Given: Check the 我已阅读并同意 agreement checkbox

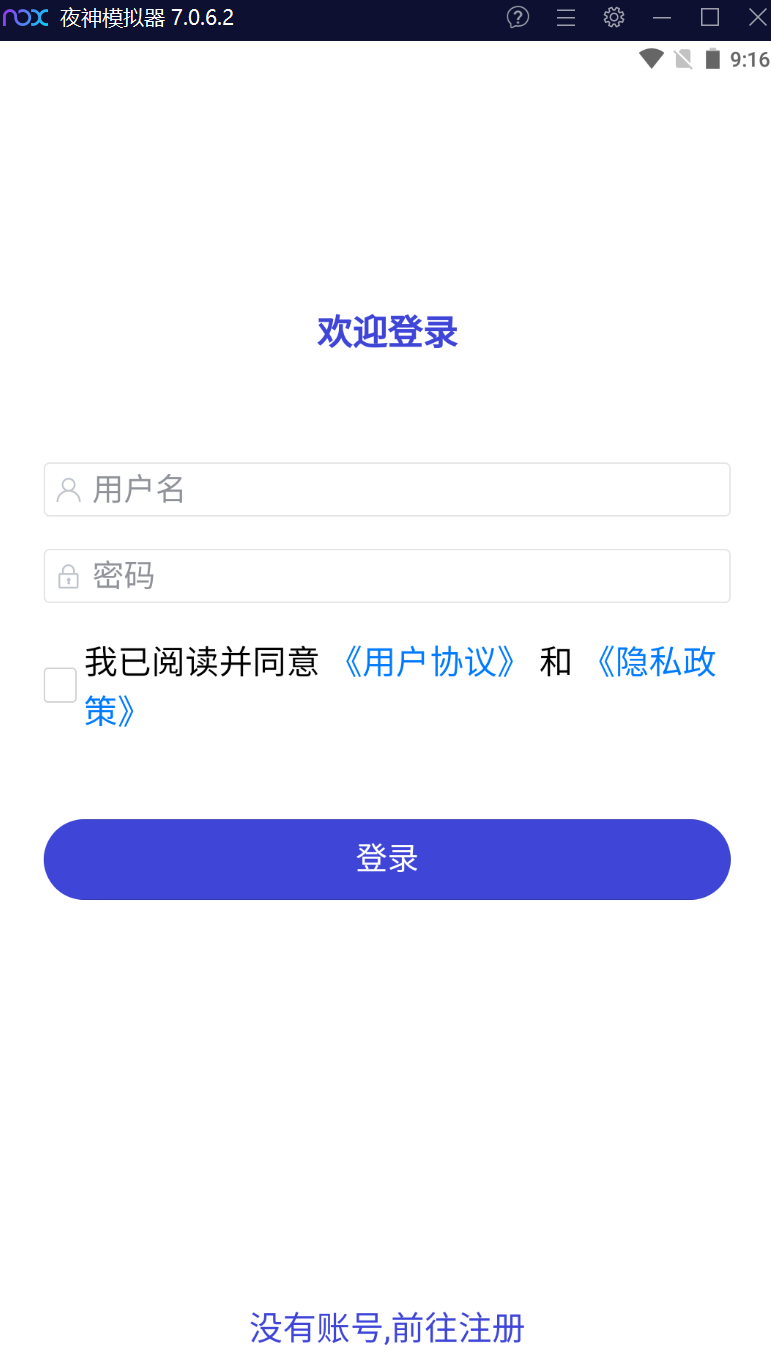Looking at the screenshot, I should click(x=60, y=686).
